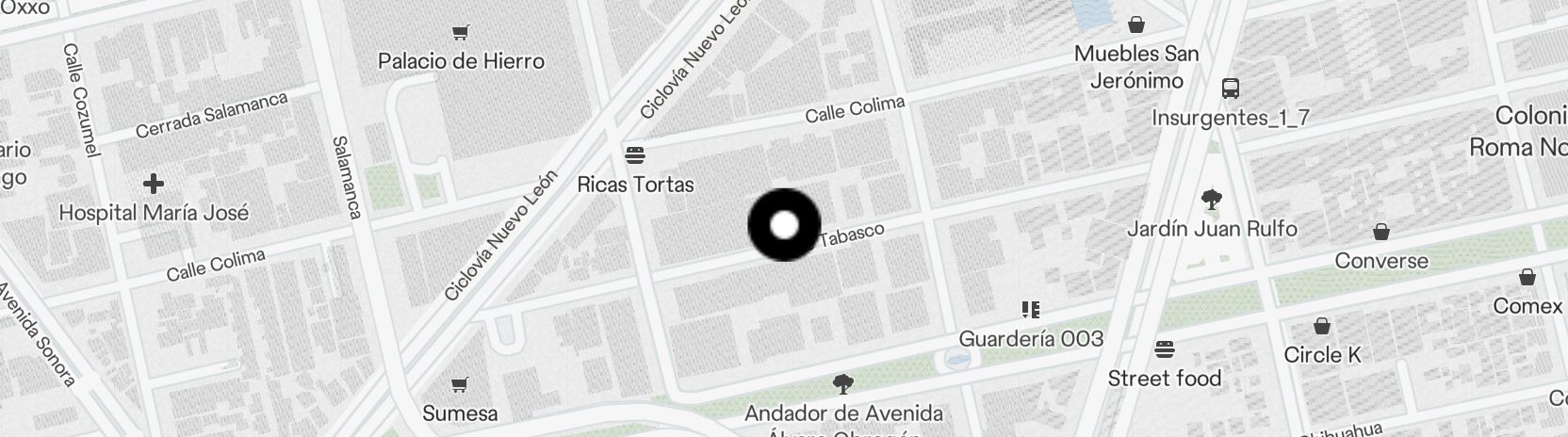Tap the Insurgentes_1_7 bus stop marker
1568x437 pixels.
tap(1230, 89)
